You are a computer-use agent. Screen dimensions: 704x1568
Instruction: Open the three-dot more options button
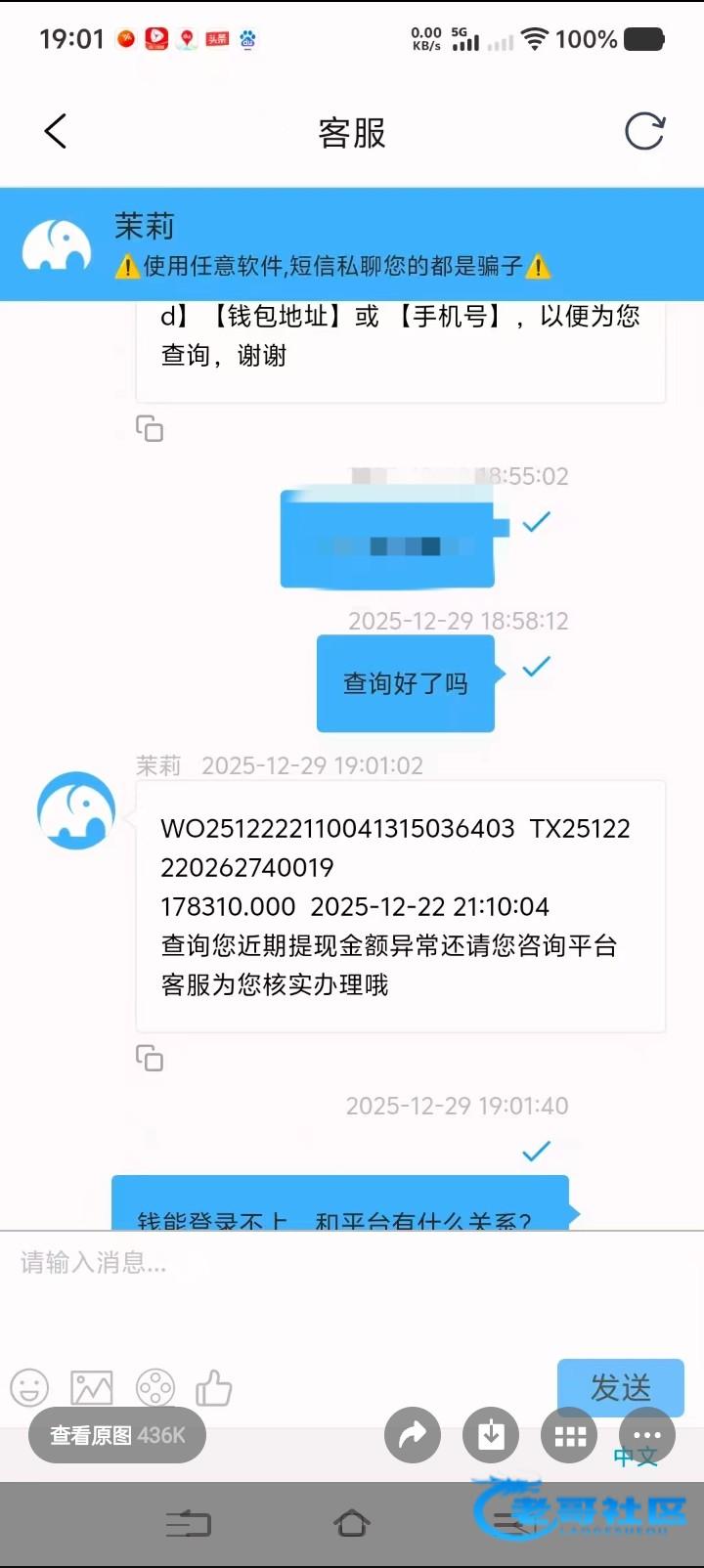point(646,1434)
